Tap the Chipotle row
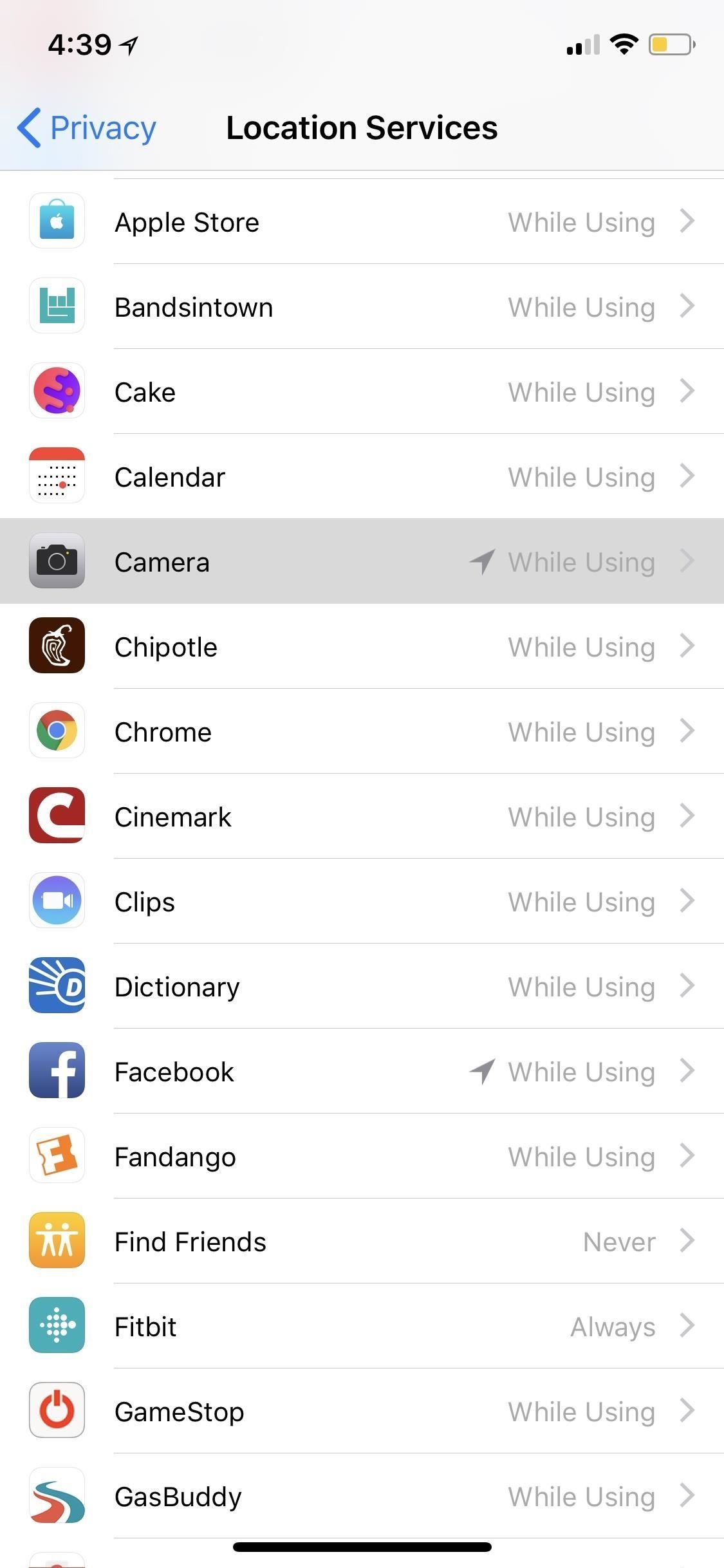Image resolution: width=724 pixels, height=1568 pixels. (x=362, y=647)
